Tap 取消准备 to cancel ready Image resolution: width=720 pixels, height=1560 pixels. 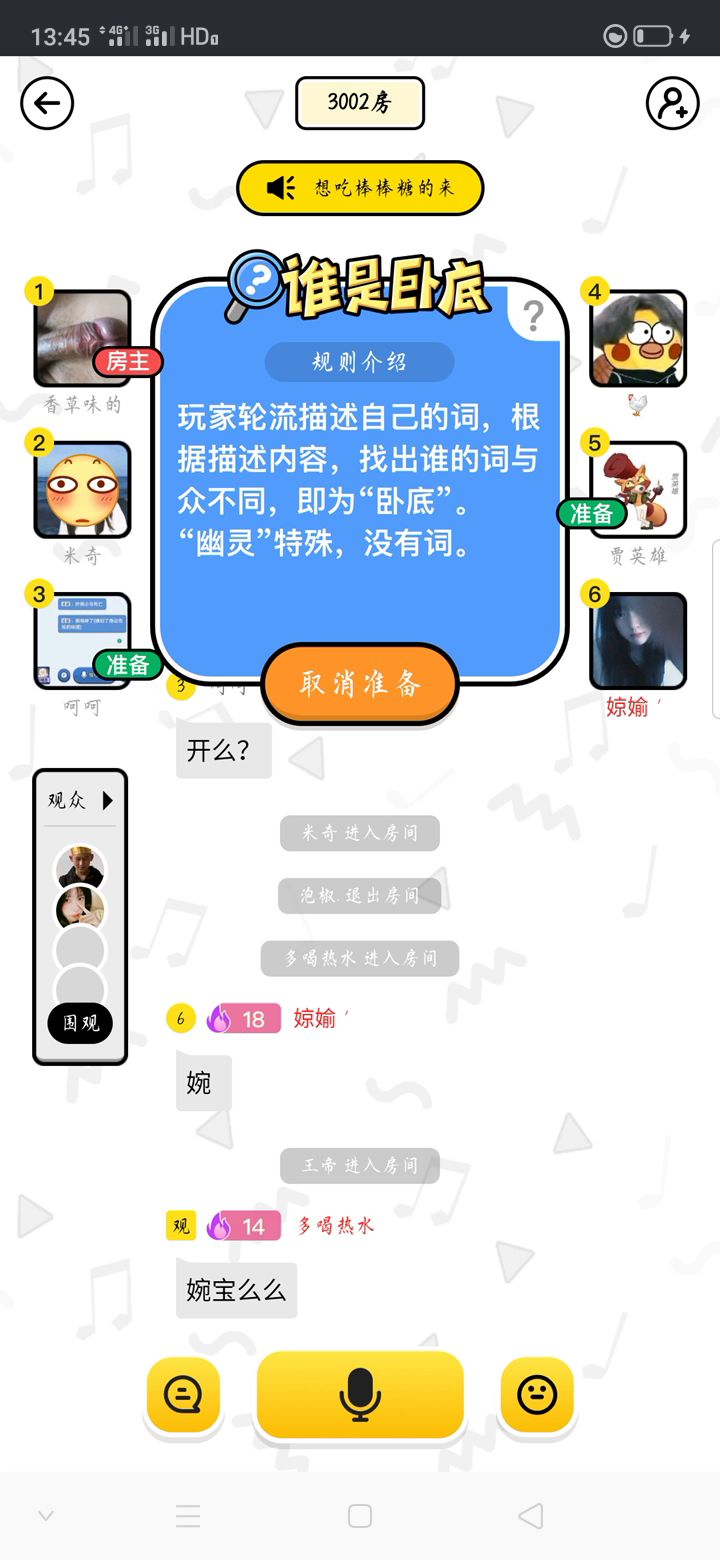coord(360,684)
